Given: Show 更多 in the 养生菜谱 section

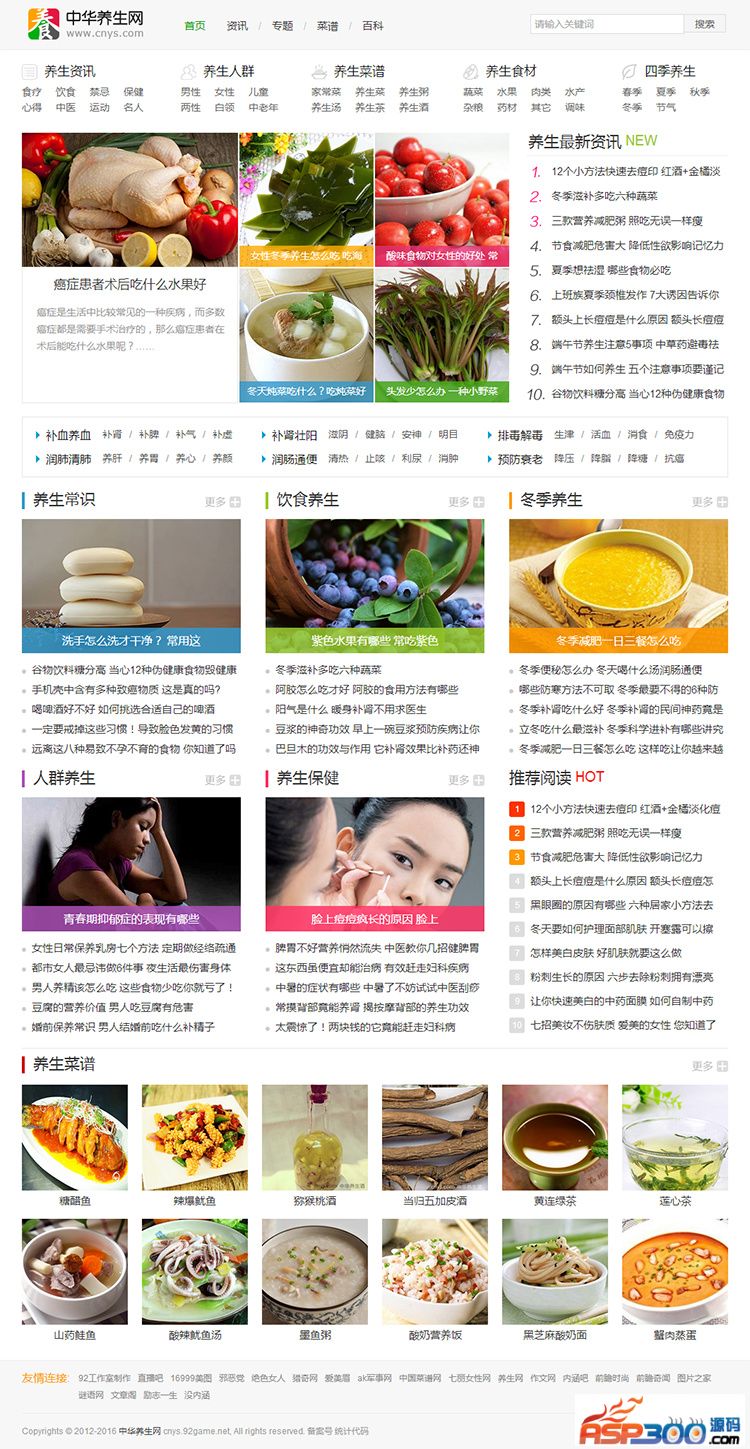Looking at the screenshot, I should tap(709, 1066).
